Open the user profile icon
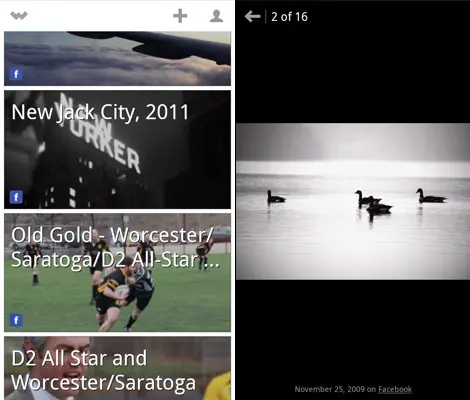 (x=216, y=16)
